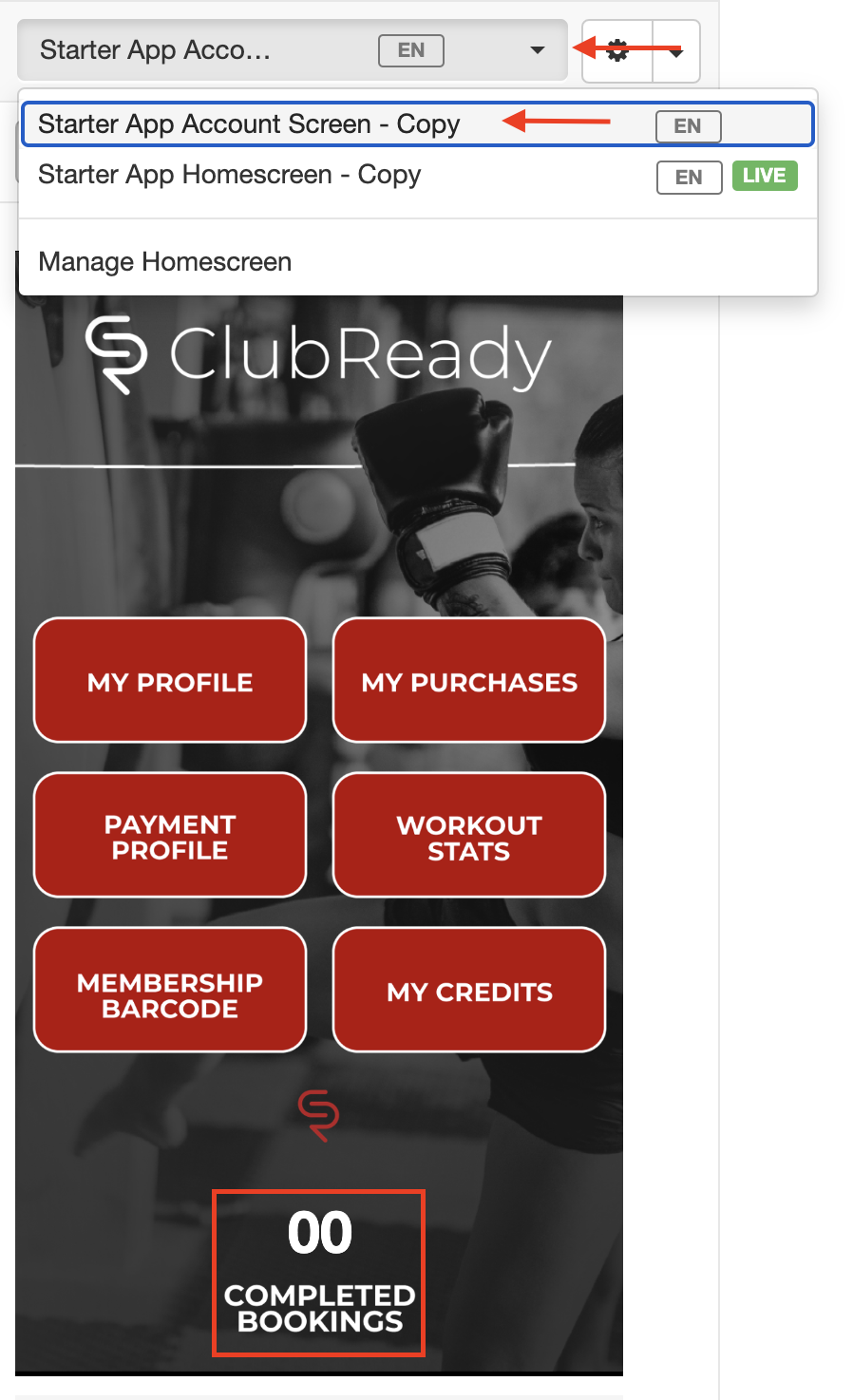This screenshot has width=853, height=1400.
Task: Open Manage Homescreen
Action: pyautogui.click(x=165, y=262)
